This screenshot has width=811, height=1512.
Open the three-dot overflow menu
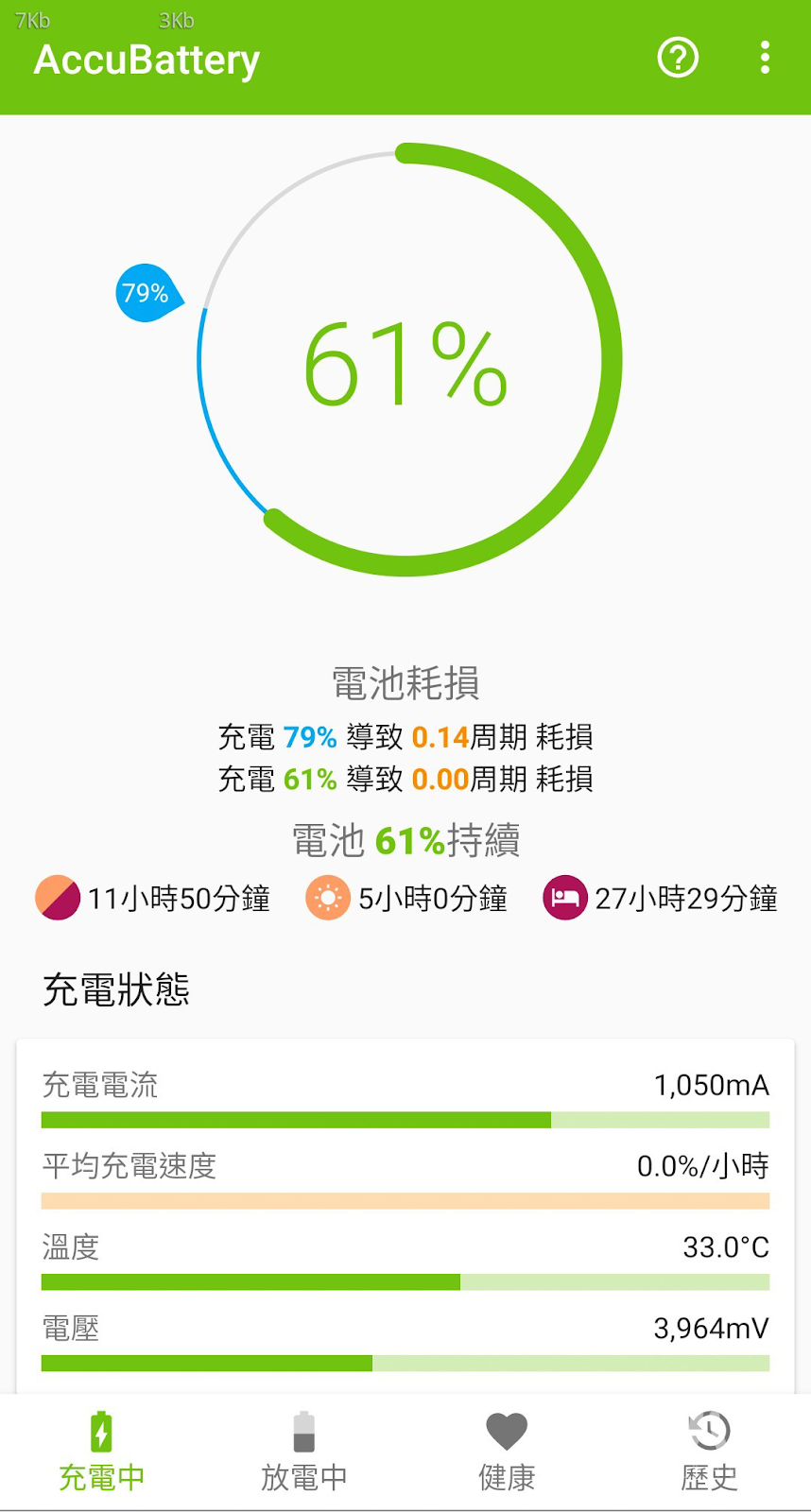pyautogui.click(x=765, y=58)
